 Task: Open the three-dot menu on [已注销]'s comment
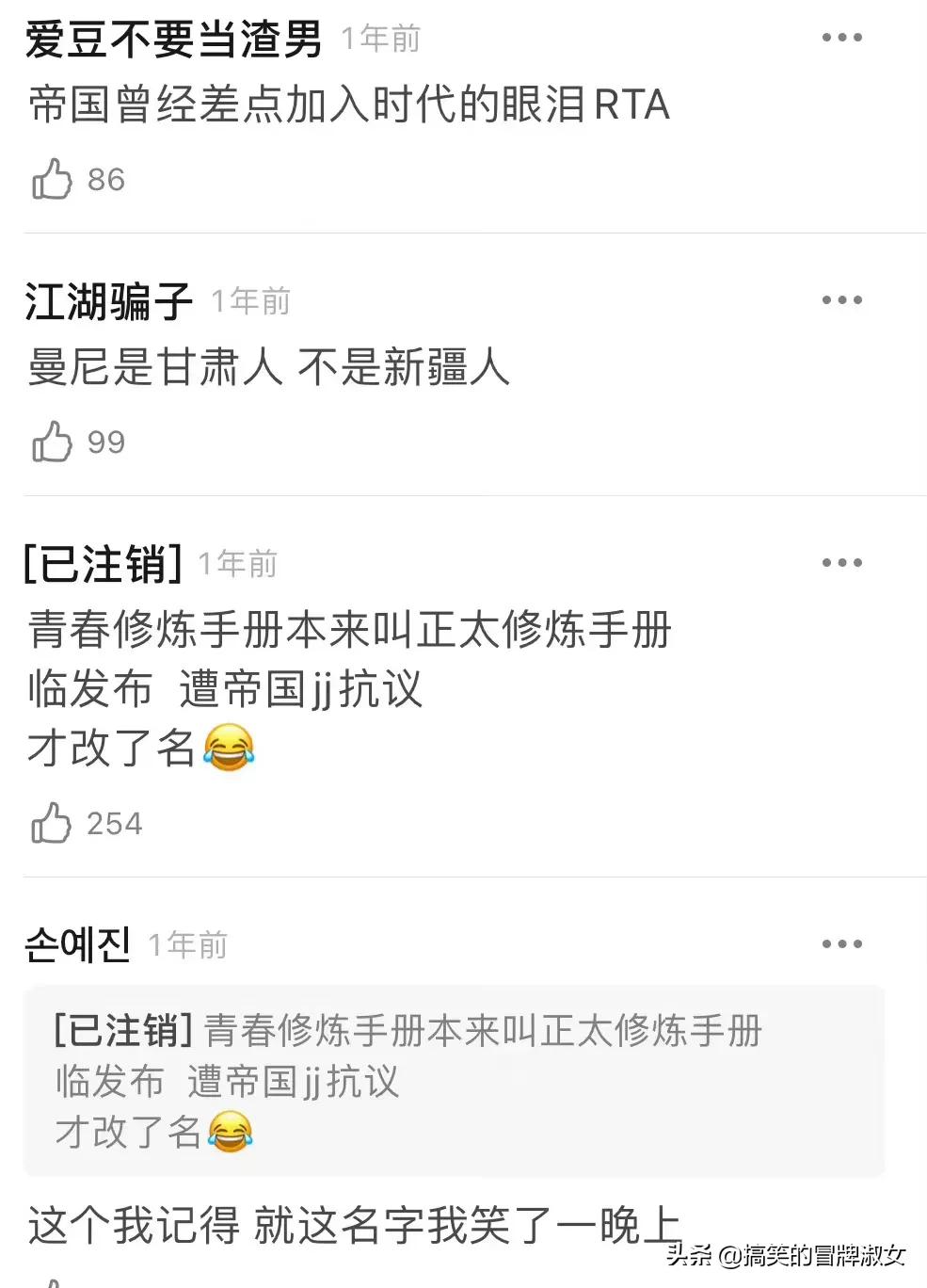point(840,562)
